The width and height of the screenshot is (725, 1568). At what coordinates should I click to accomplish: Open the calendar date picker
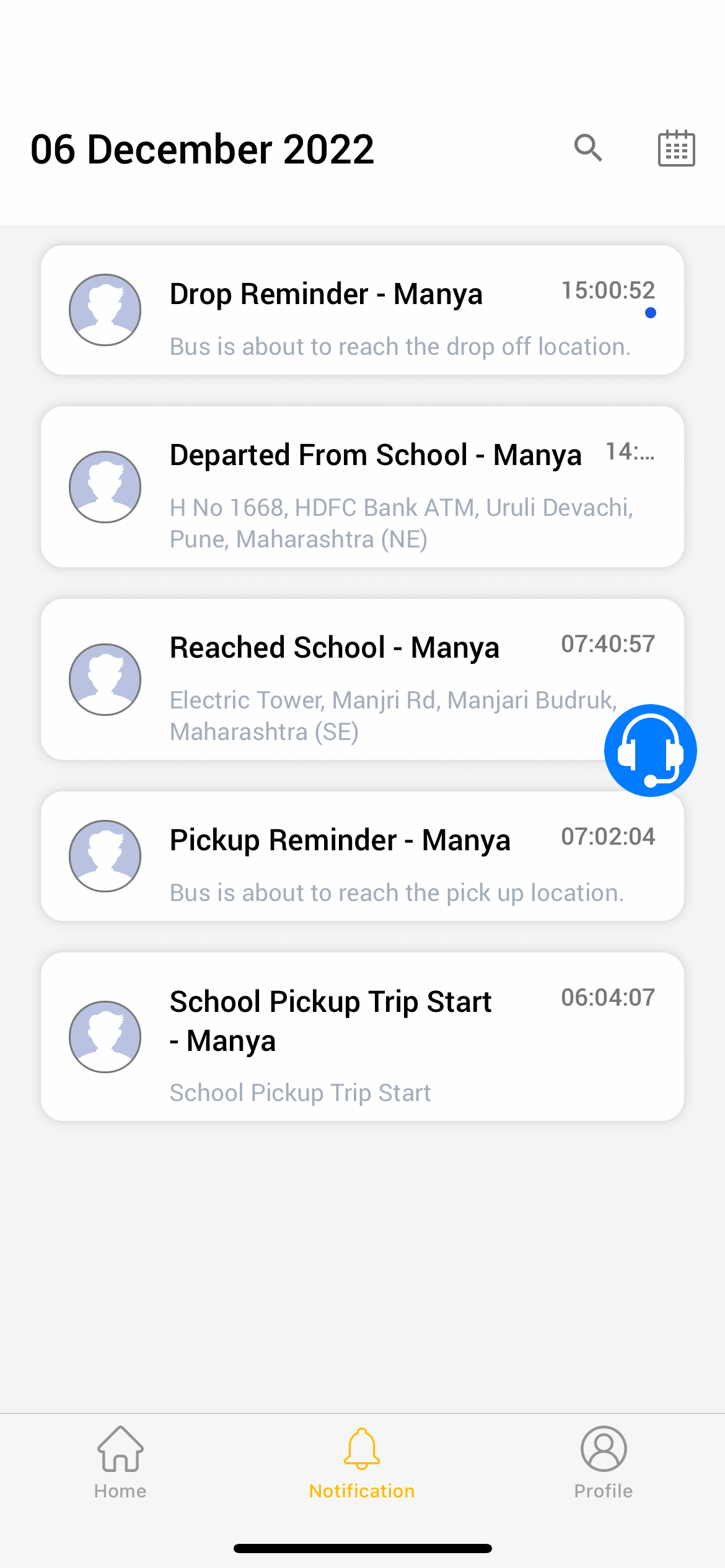(x=676, y=148)
